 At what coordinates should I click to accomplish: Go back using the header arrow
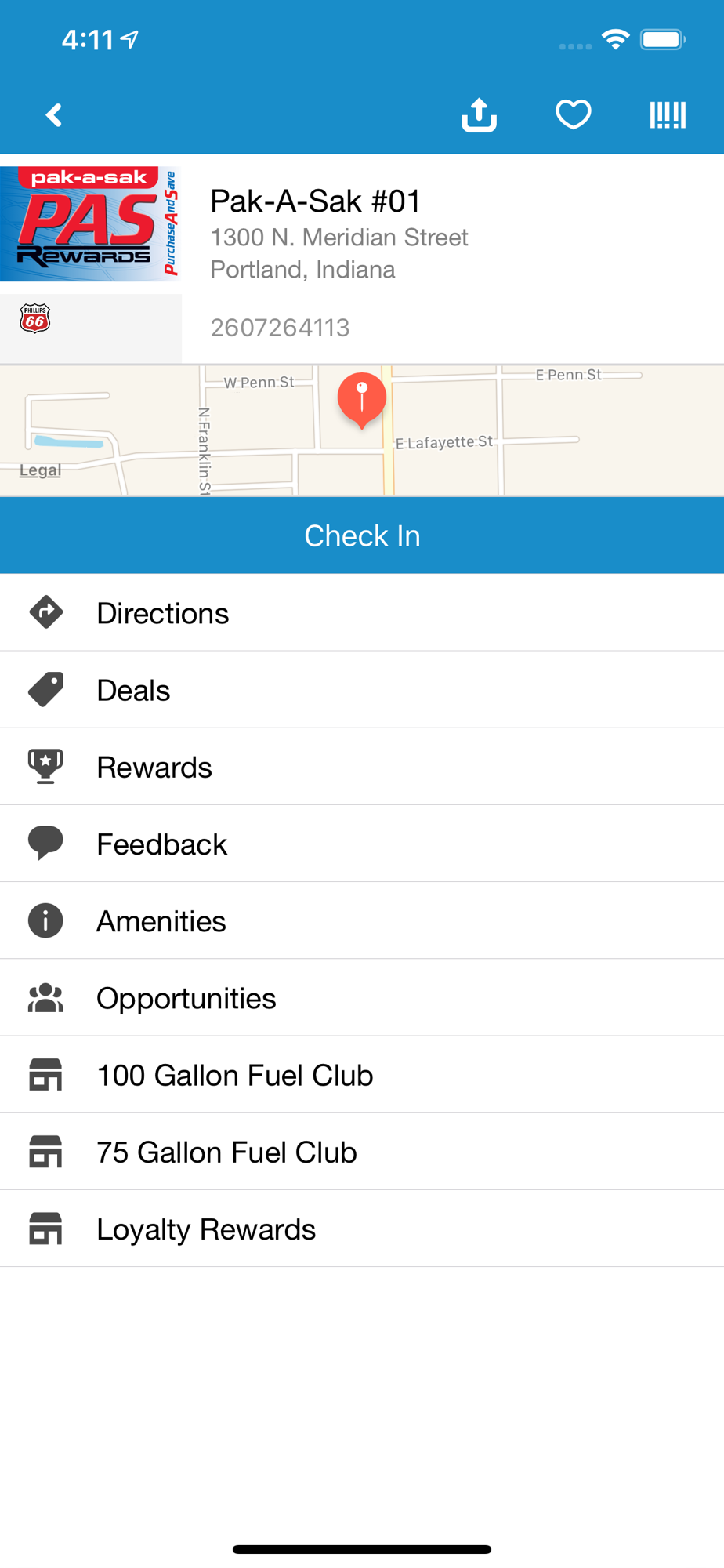[53, 115]
